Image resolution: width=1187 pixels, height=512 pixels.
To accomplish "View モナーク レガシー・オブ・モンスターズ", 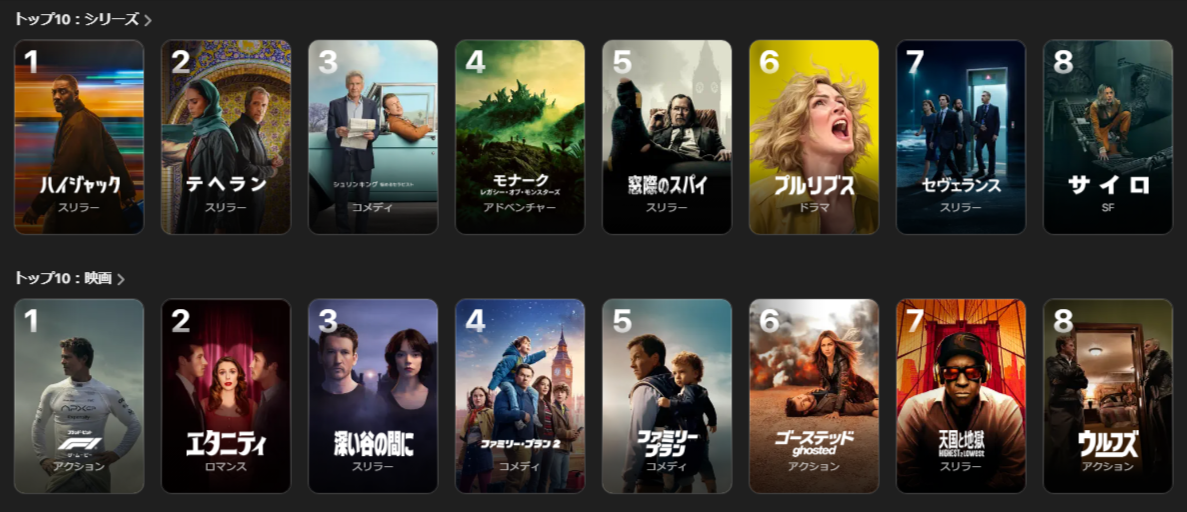I will pyautogui.click(x=520, y=137).
